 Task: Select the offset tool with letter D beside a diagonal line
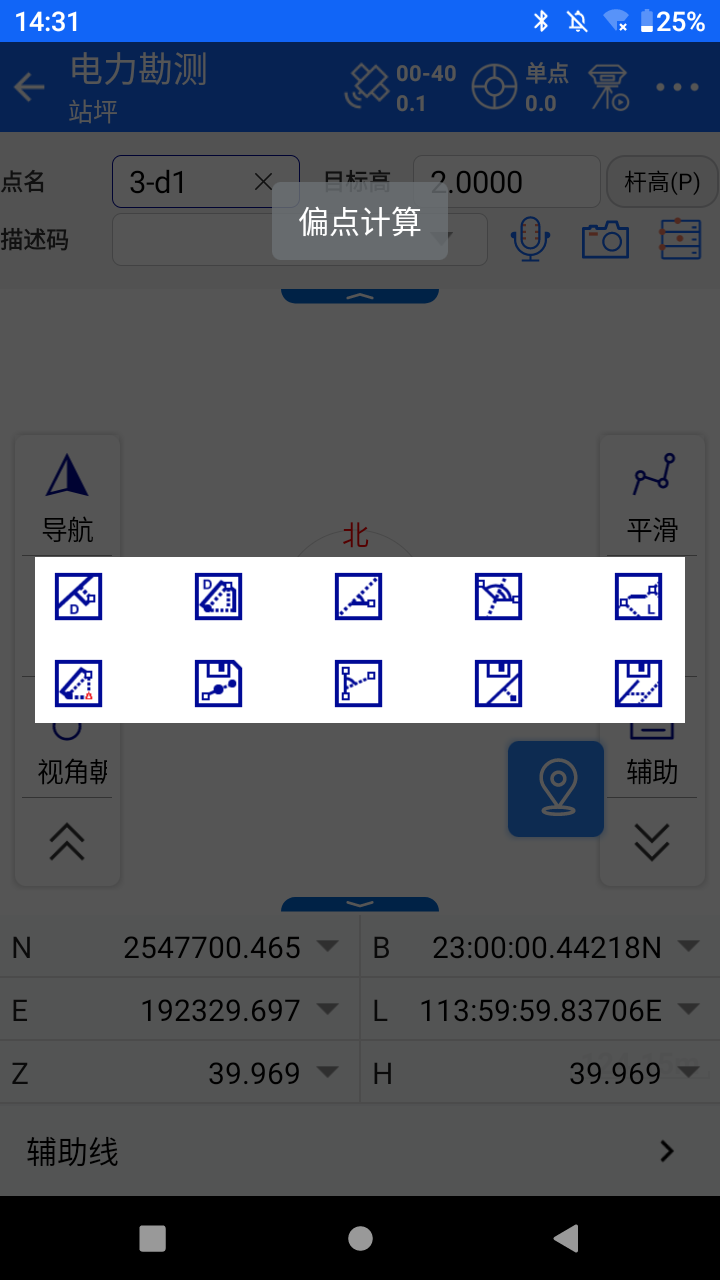78,596
